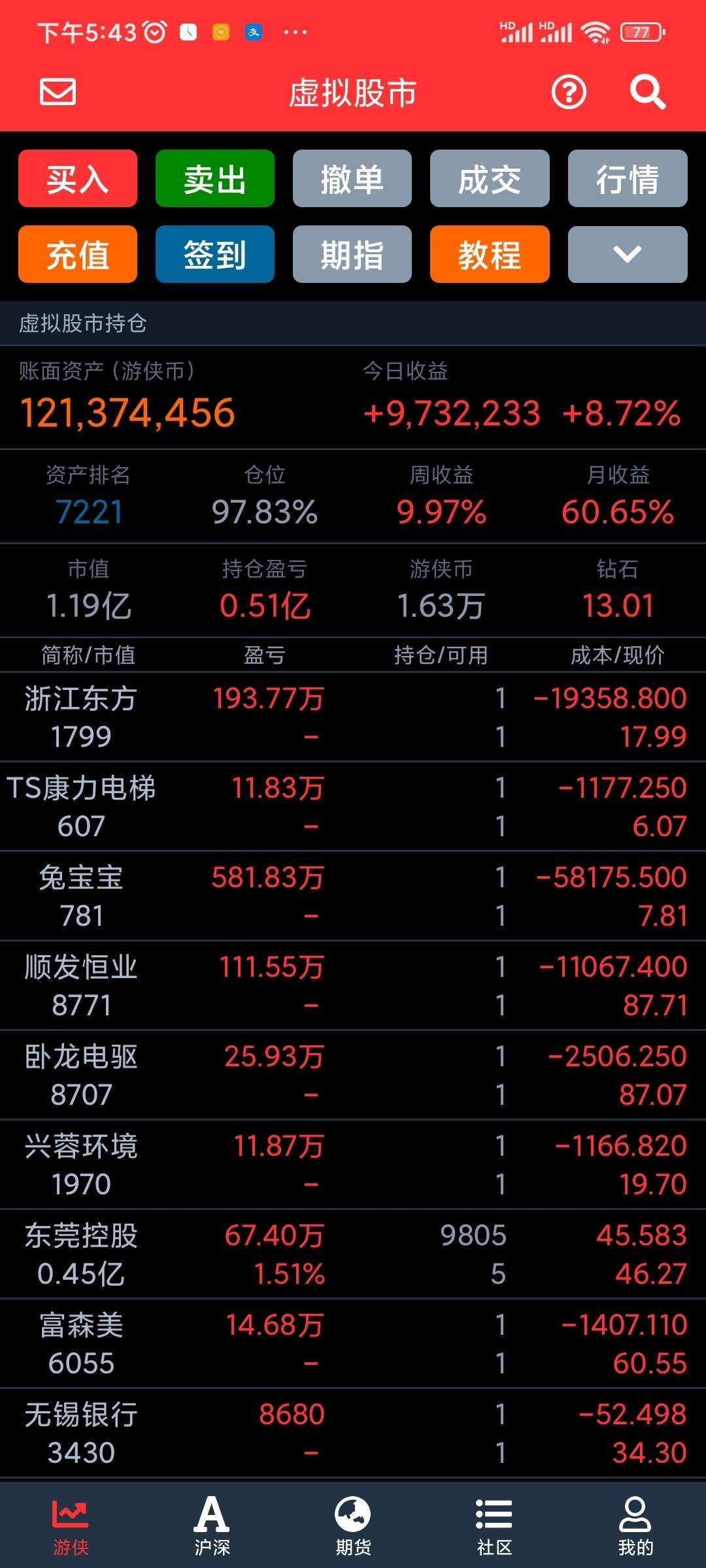Screen dimensions: 706x1568
Task: Tap the search magnifier icon
Action: [x=647, y=92]
